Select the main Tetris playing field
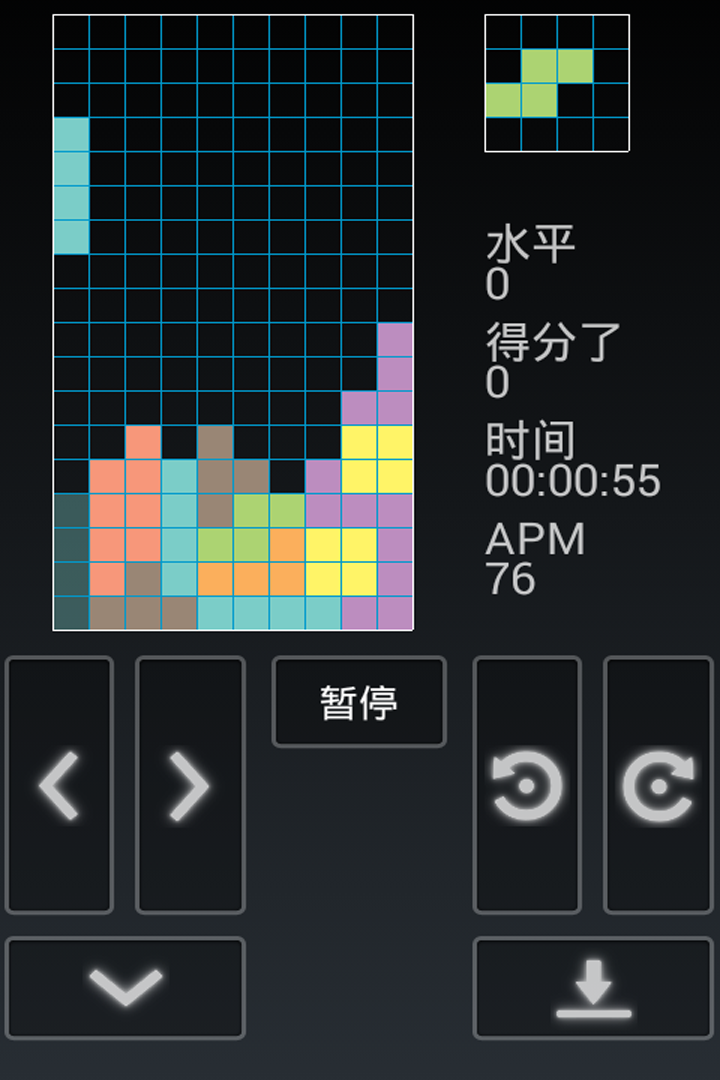This screenshot has width=720, height=1080. [232, 320]
